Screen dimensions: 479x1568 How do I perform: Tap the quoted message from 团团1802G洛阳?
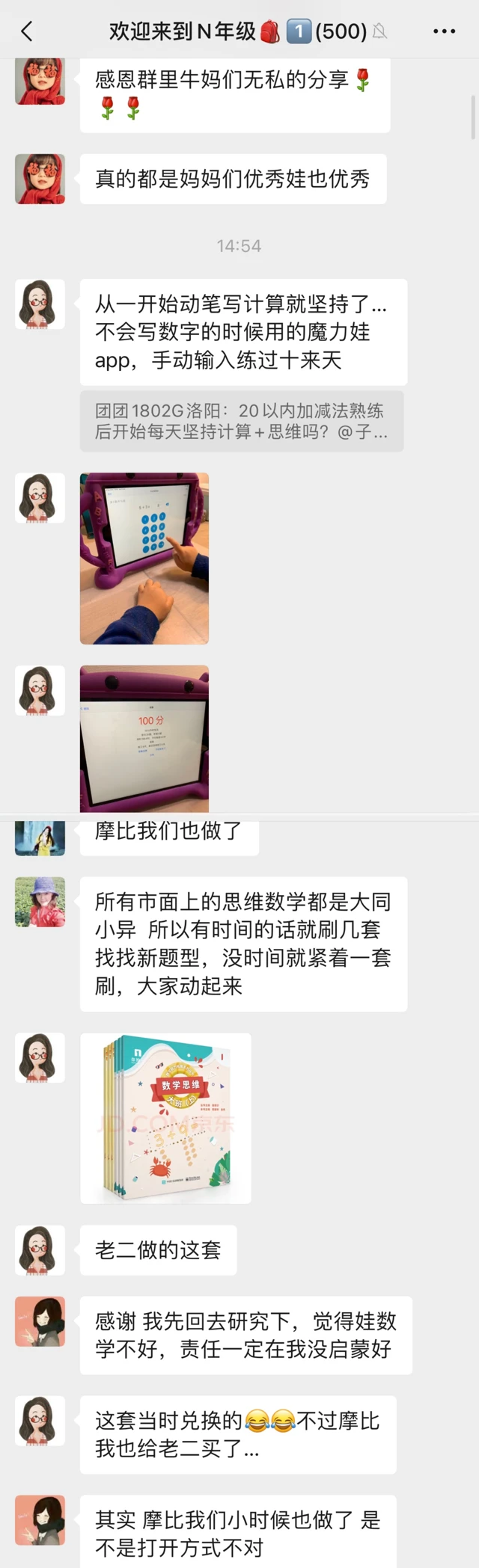pos(241,421)
